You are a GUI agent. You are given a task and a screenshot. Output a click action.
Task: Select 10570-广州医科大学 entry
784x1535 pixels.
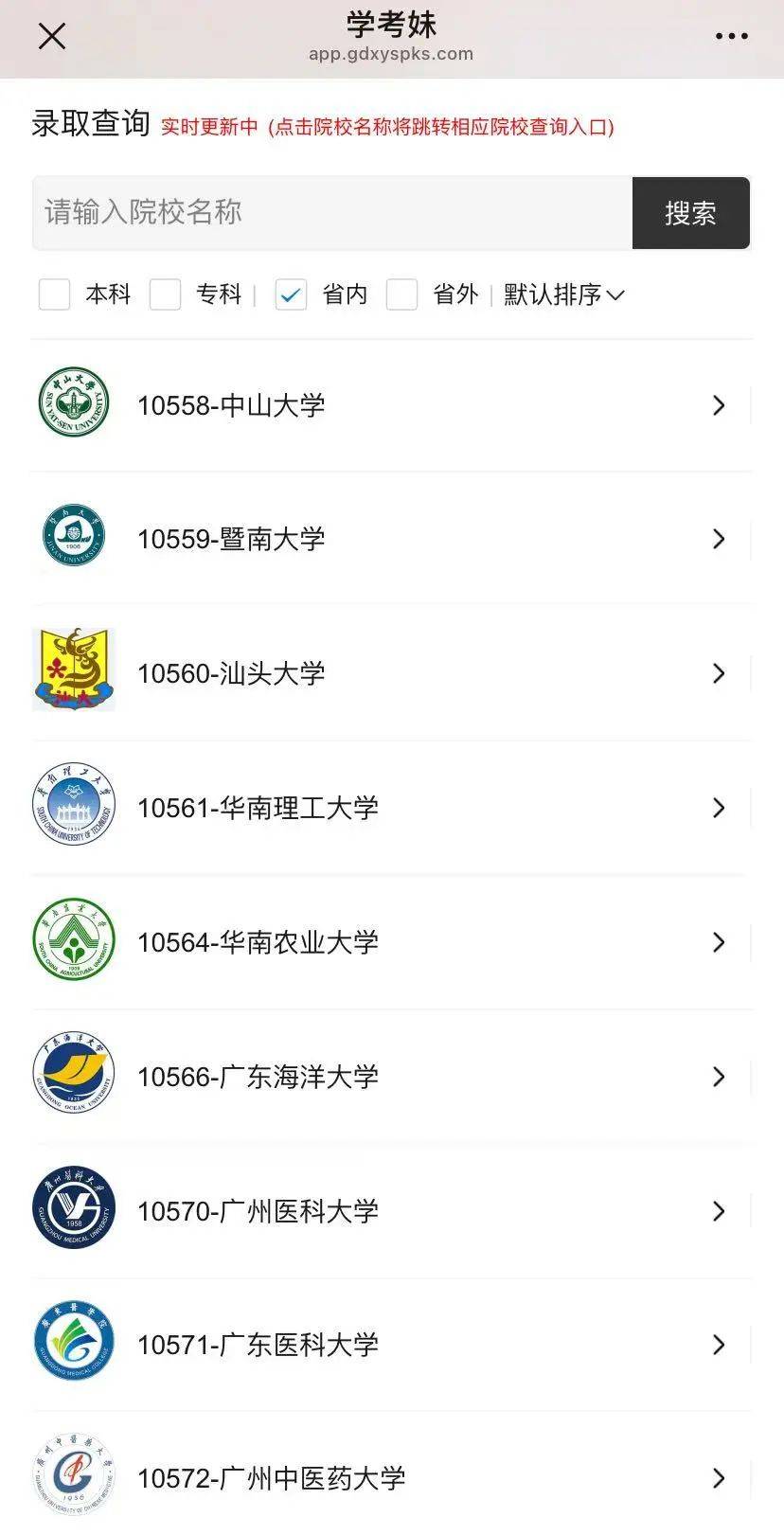(391, 1211)
